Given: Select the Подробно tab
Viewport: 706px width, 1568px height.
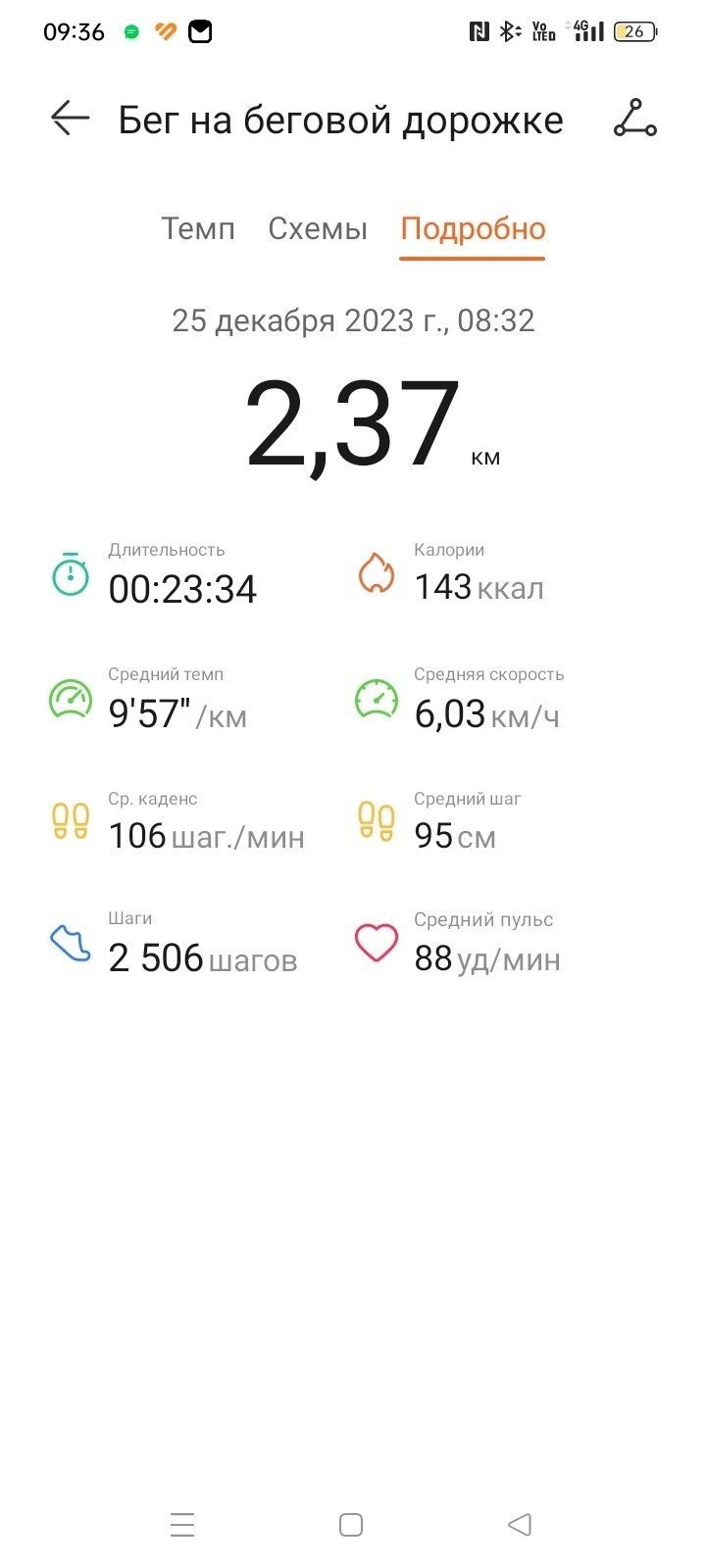Looking at the screenshot, I should coord(473,228).
